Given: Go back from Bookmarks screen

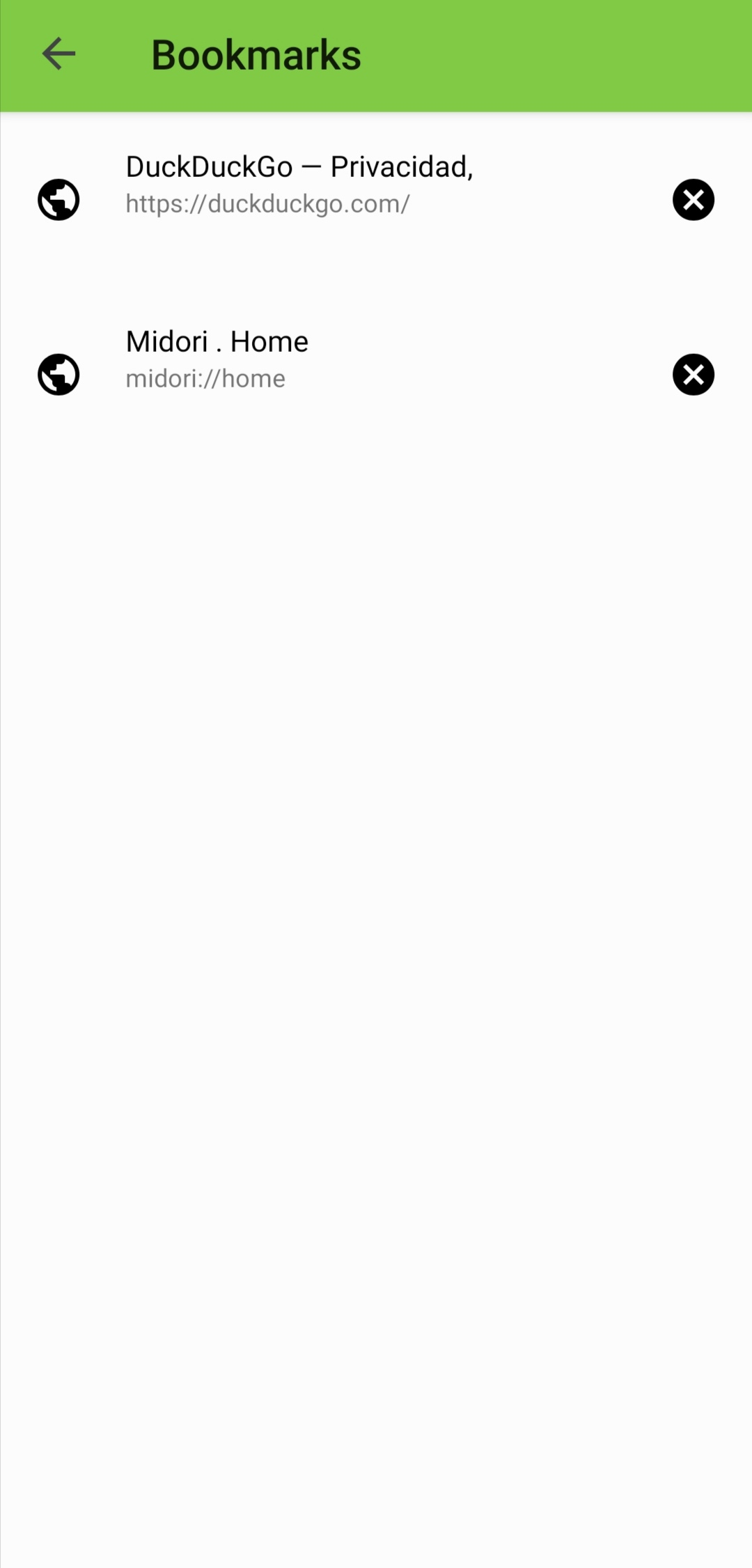Looking at the screenshot, I should point(58,54).
